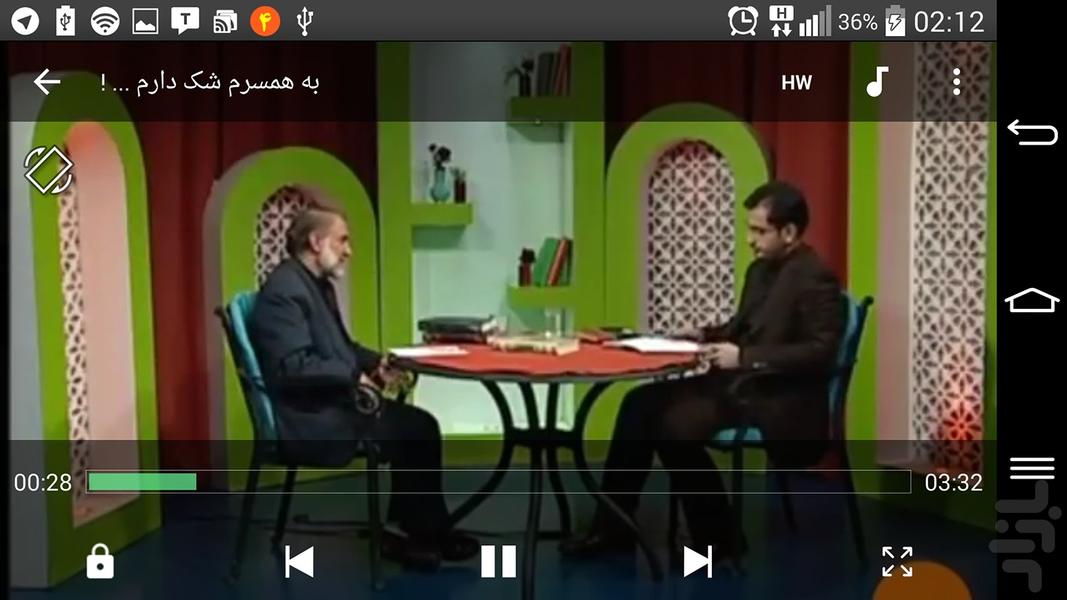Pause the video

click(498, 562)
